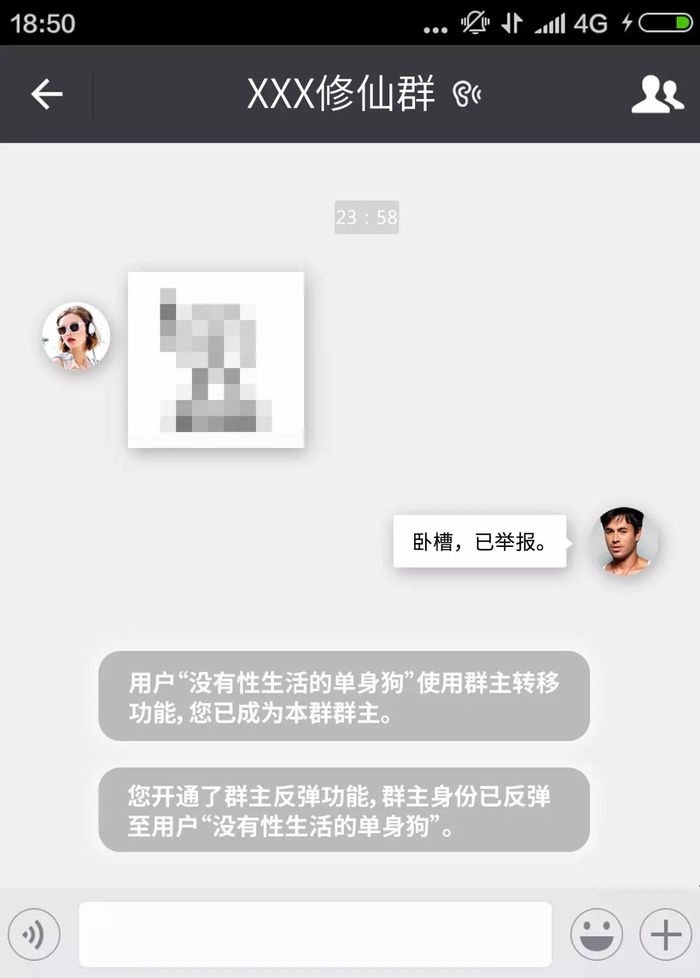This screenshot has height=978, width=700.
Task: Open the emoji picker
Action: tap(596, 934)
